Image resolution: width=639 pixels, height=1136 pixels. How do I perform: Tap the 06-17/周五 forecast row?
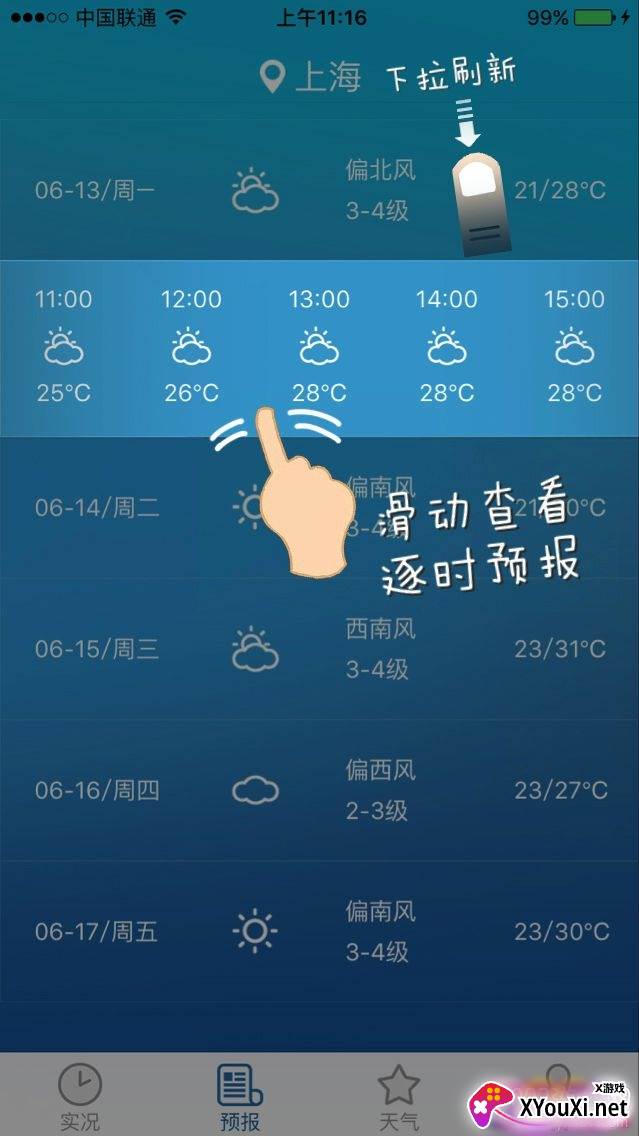click(320, 932)
